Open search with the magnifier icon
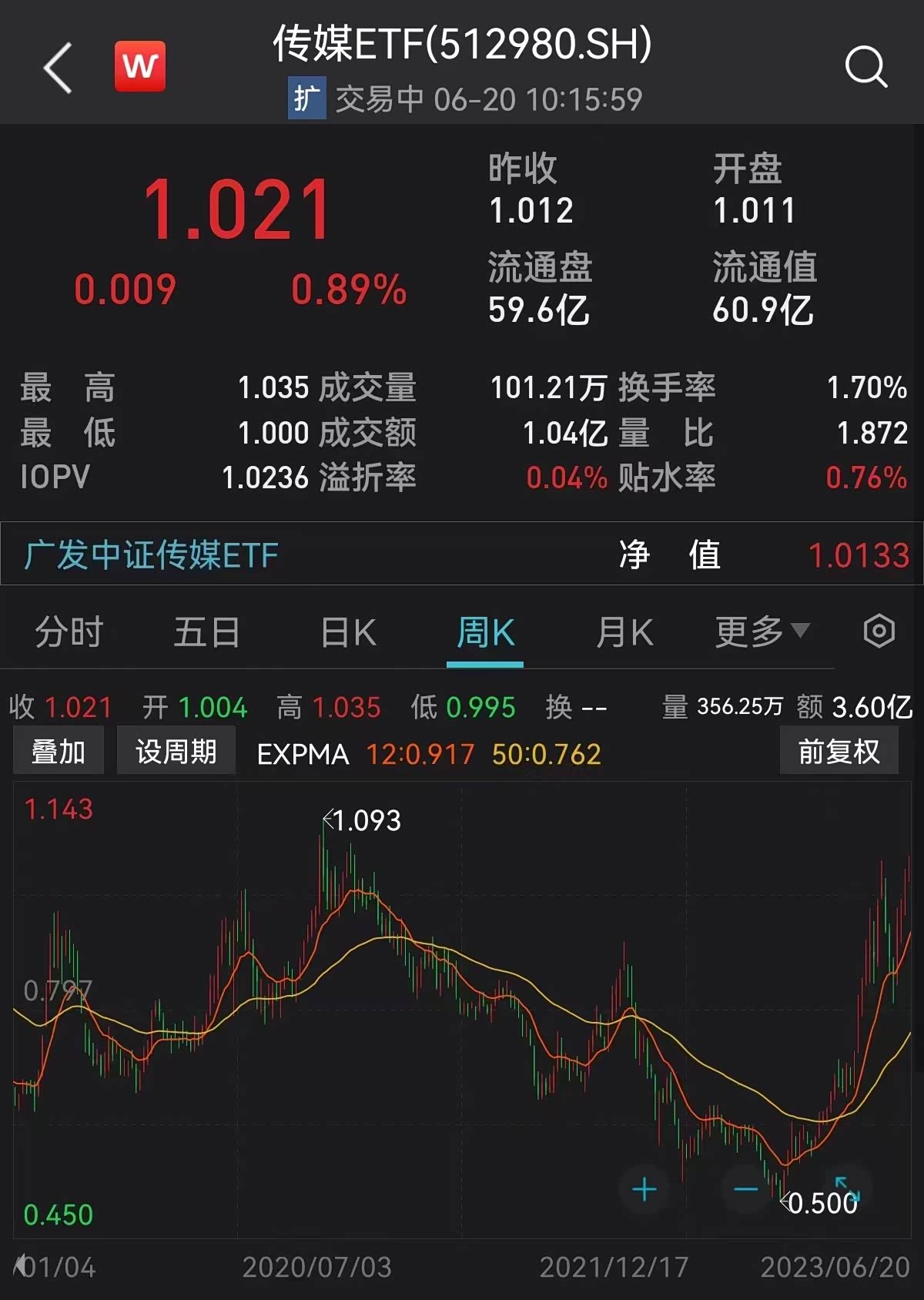This screenshot has width=924, height=1300. (865, 68)
